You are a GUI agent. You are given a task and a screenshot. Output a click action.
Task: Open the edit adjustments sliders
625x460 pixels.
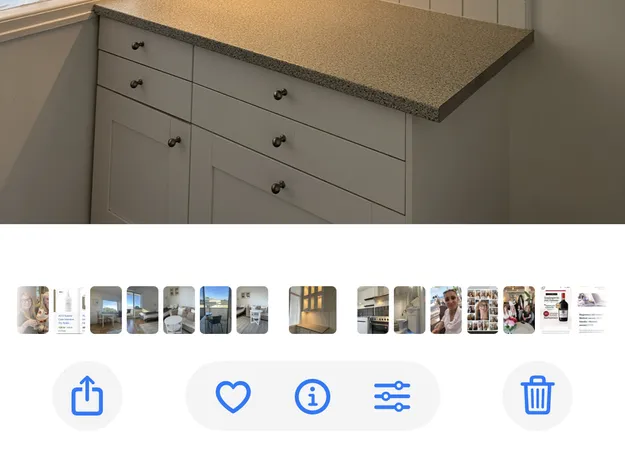pos(392,397)
